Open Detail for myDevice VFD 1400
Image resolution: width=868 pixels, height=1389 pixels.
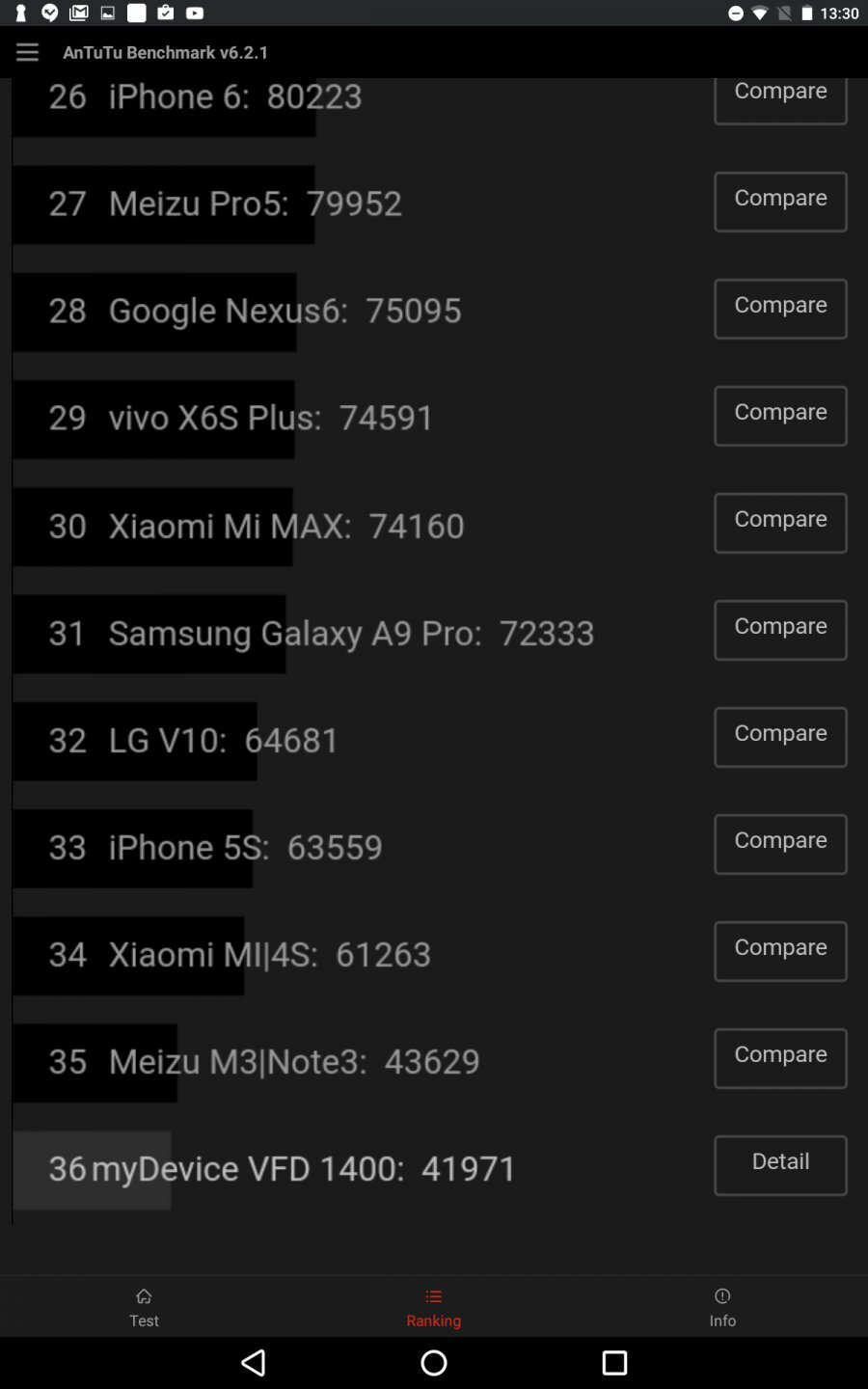click(779, 1165)
